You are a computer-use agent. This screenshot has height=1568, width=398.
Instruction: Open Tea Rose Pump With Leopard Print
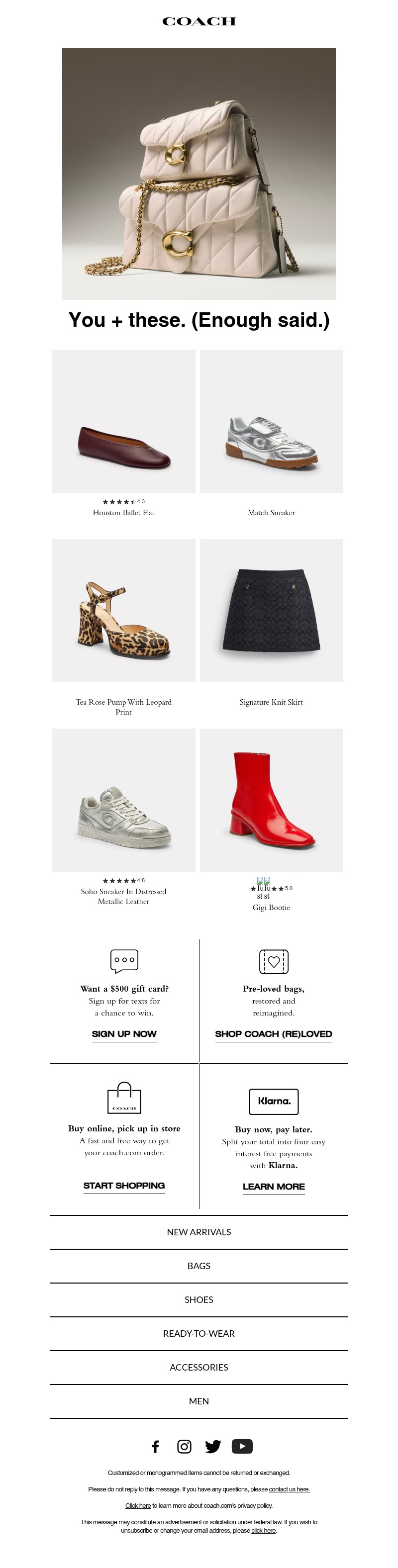tap(123, 610)
